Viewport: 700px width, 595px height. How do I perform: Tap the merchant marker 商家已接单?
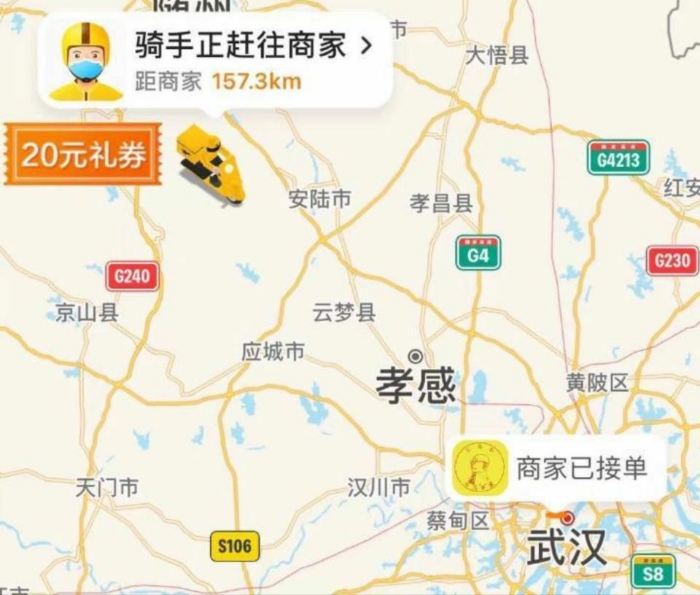click(x=556, y=468)
